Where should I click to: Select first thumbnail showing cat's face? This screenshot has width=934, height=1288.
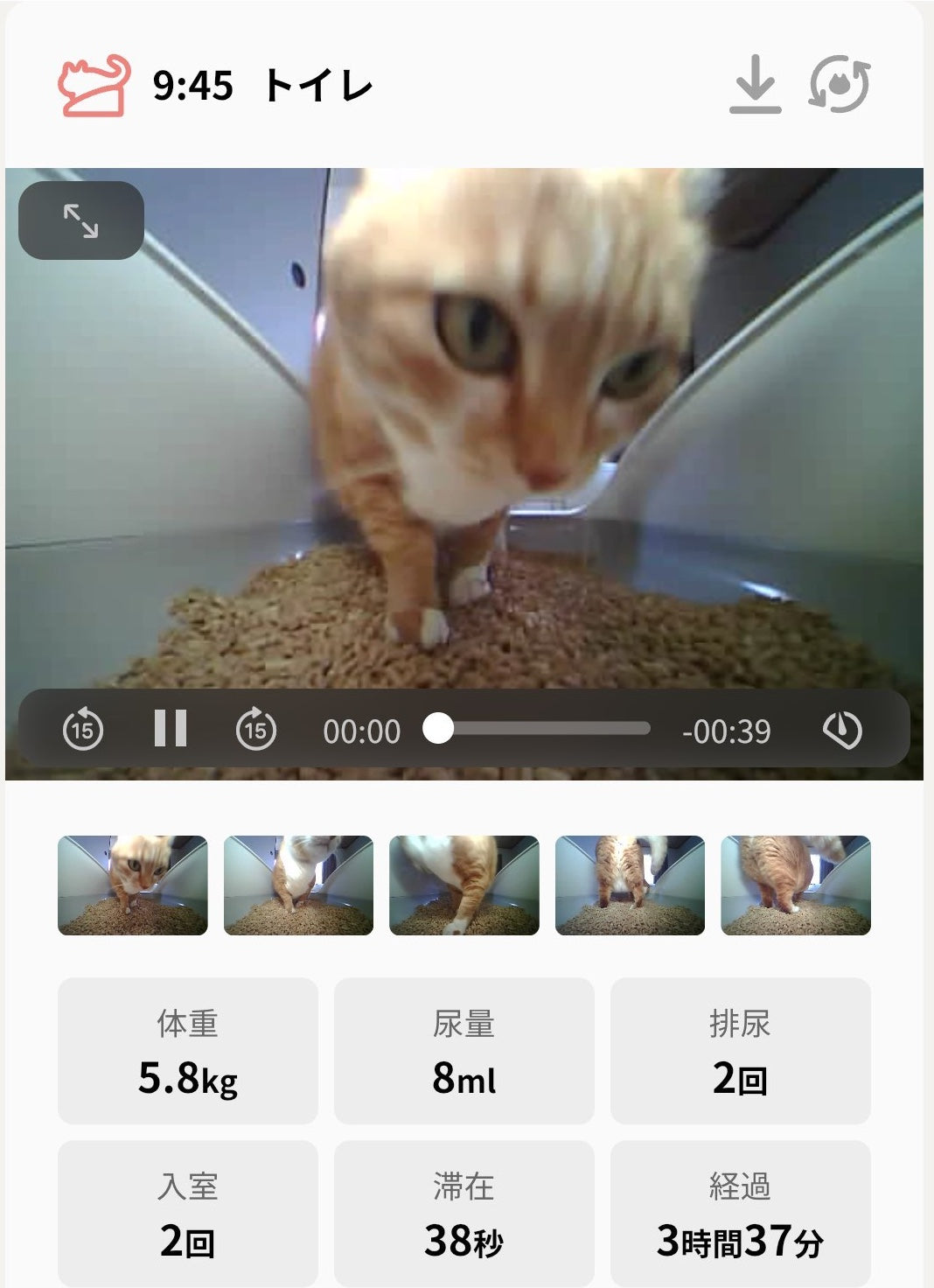point(133,885)
